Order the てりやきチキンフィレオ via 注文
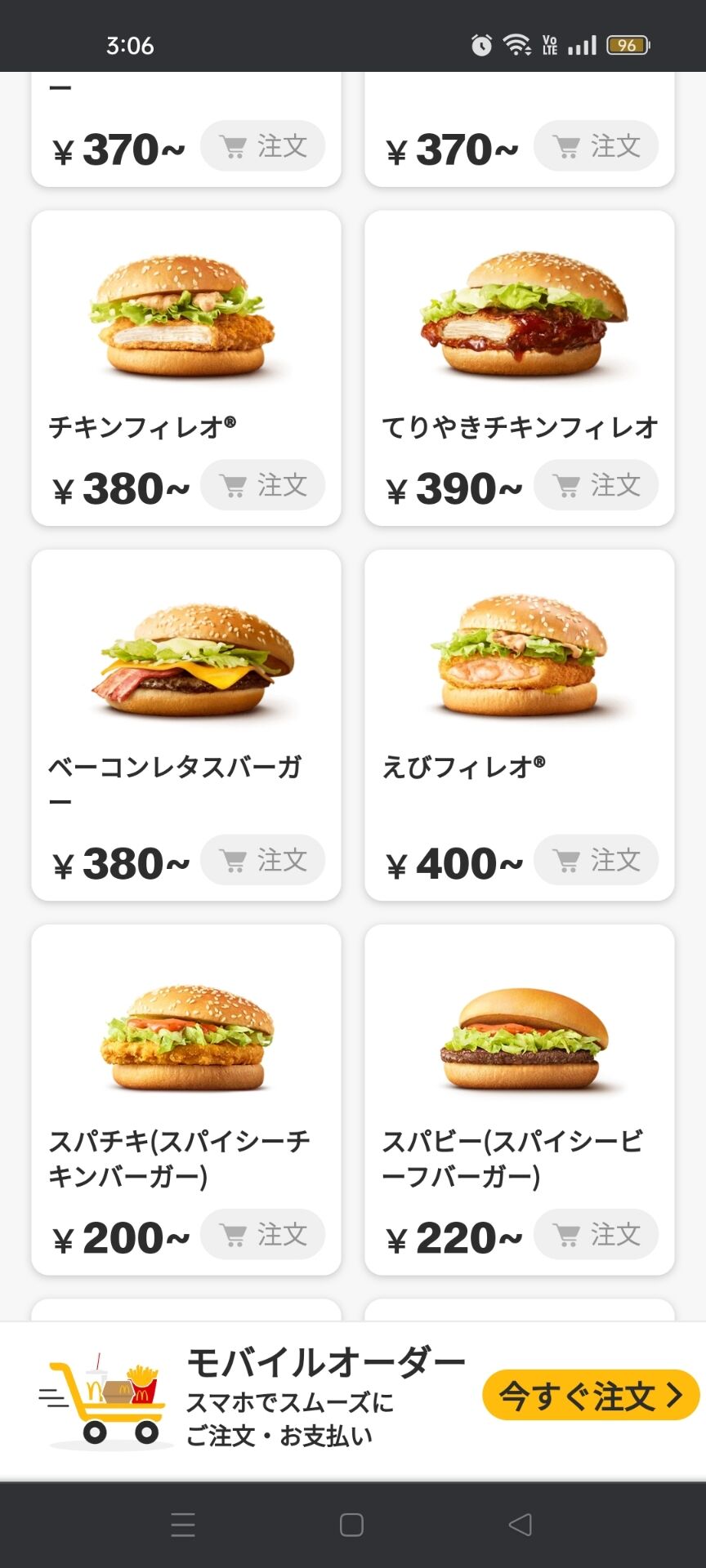The height and width of the screenshot is (1568, 706). pos(597,485)
